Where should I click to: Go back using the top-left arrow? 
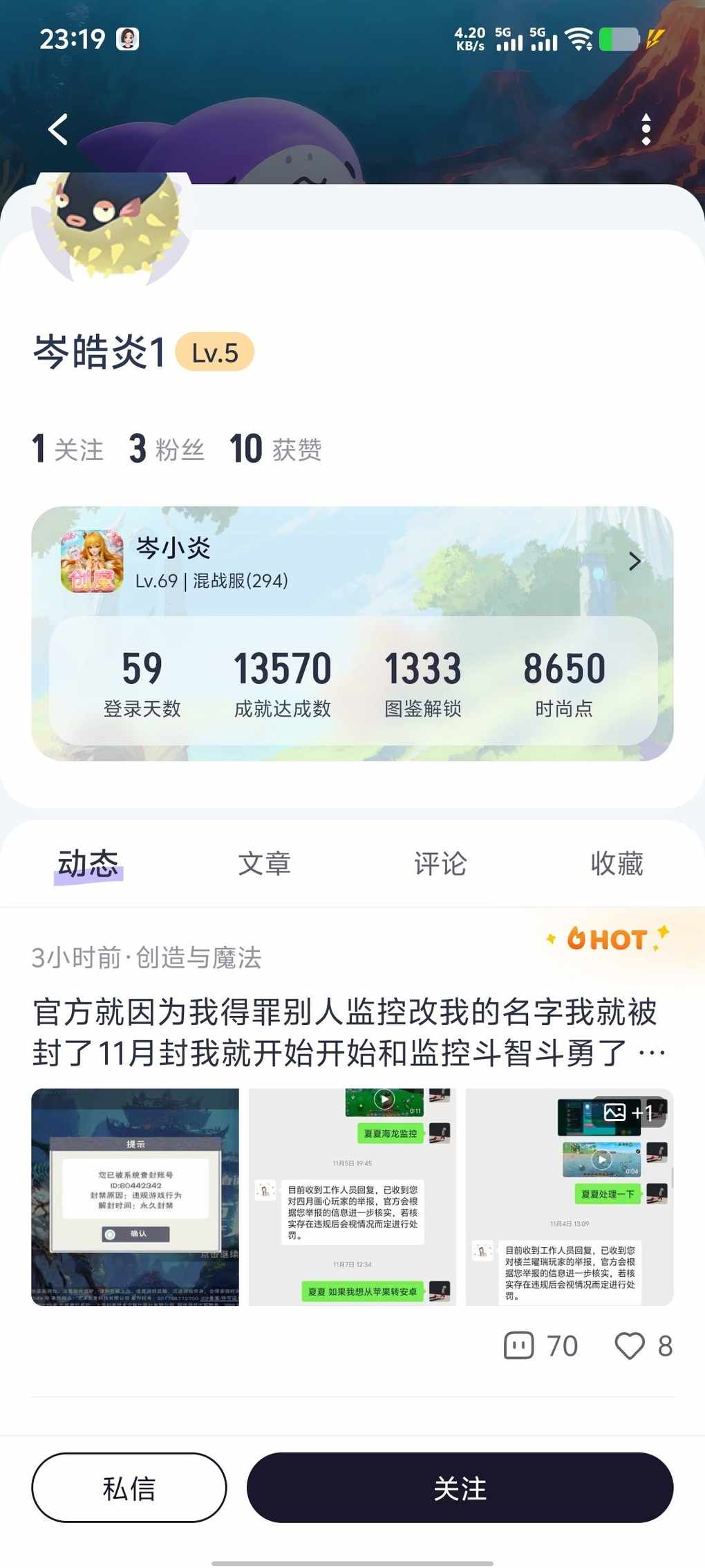click(58, 129)
